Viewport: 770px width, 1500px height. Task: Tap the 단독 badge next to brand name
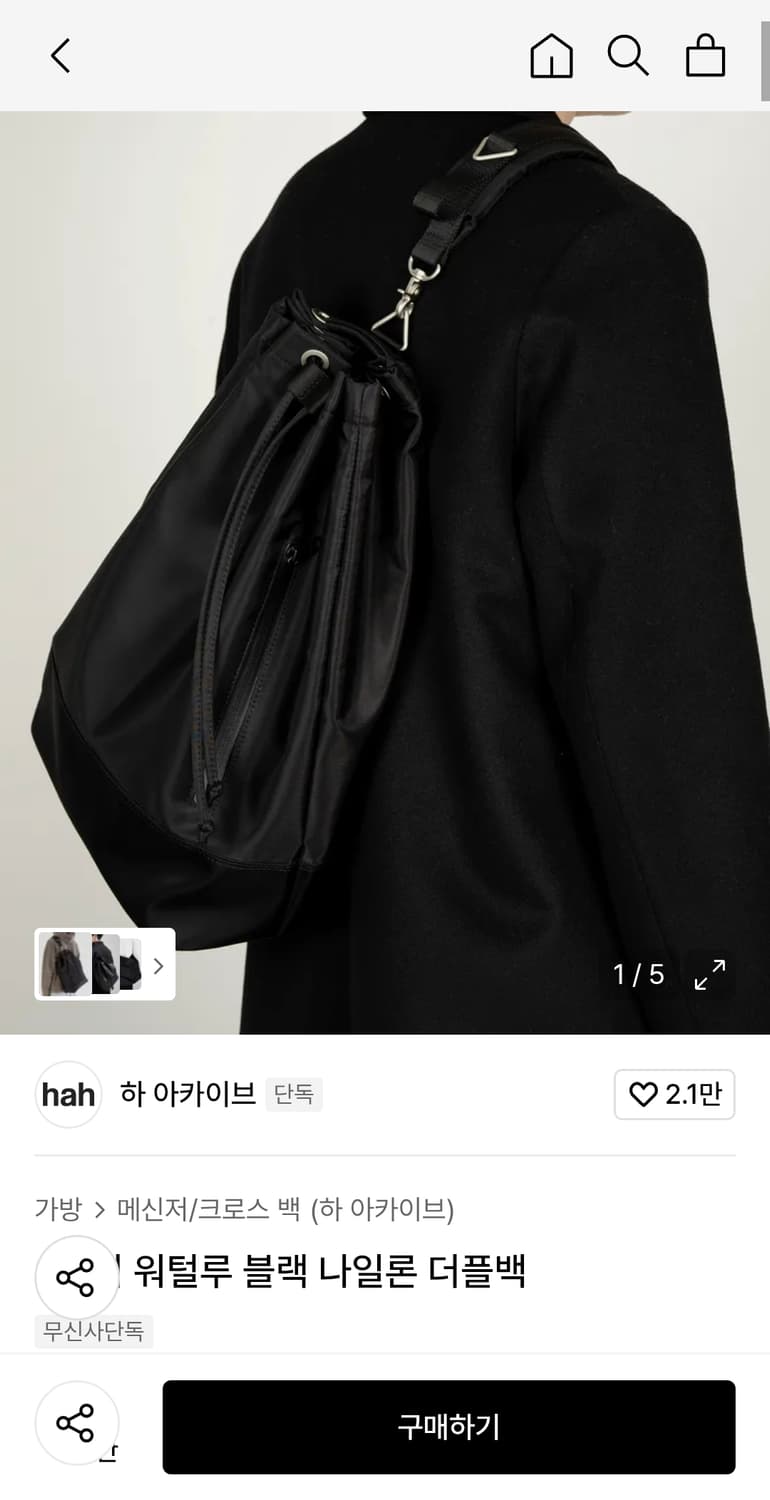(294, 1094)
